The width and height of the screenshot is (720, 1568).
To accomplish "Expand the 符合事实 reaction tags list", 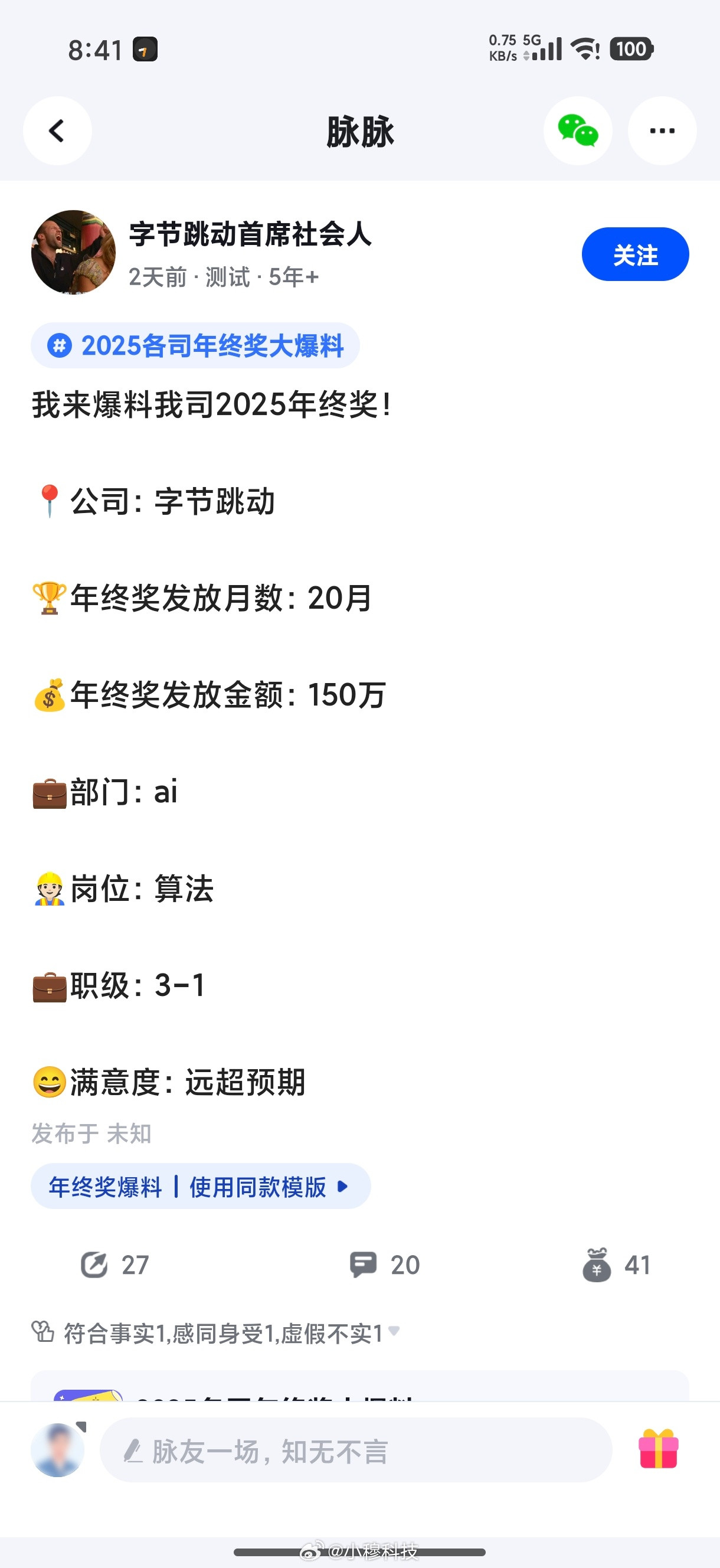I will coord(394,1331).
